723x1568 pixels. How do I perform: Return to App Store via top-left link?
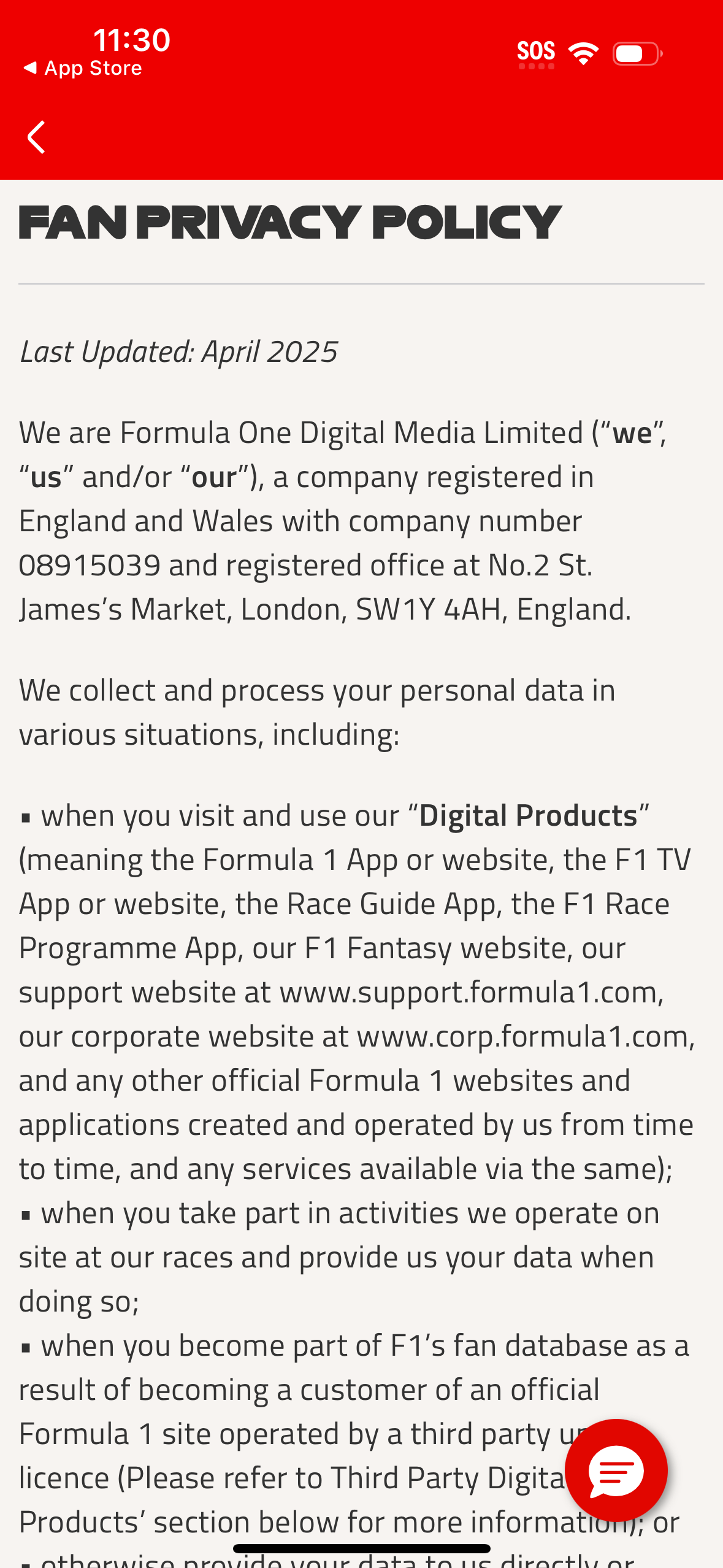[x=83, y=67]
